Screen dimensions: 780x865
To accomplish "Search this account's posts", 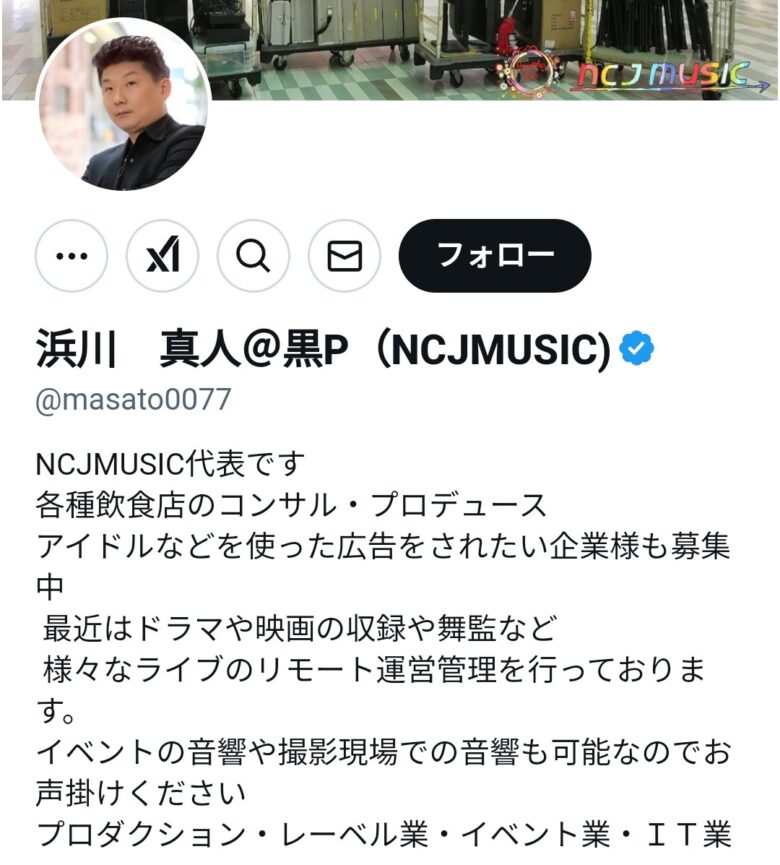I will (x=253, y=256).
